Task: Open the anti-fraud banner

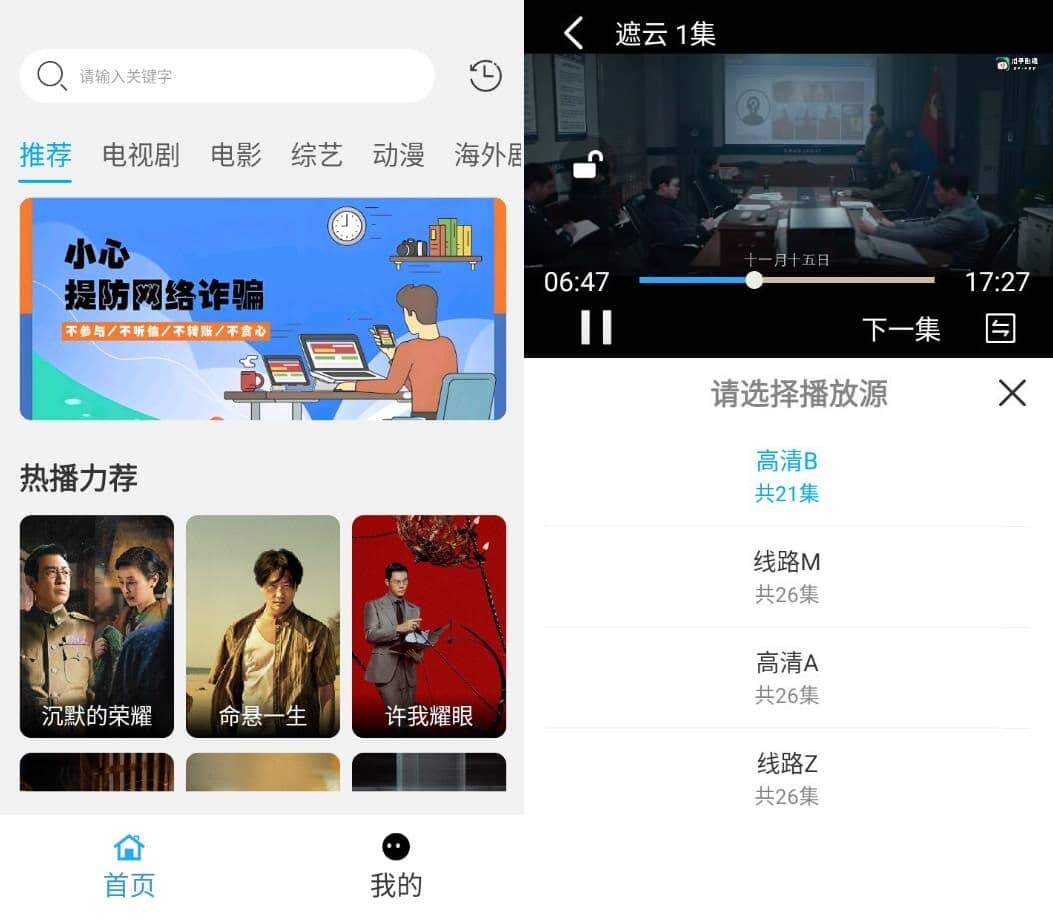Action: coord(263,308)
